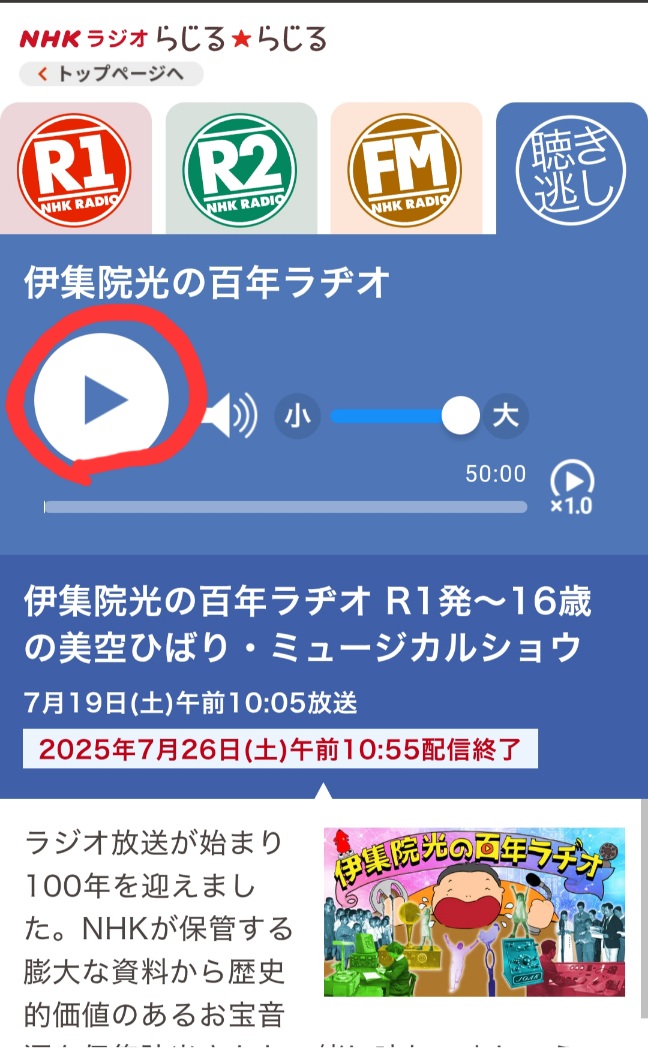Select the 聴き逃し tab
This screenshot has height=1048, width=648.
[x=571, y=169]
